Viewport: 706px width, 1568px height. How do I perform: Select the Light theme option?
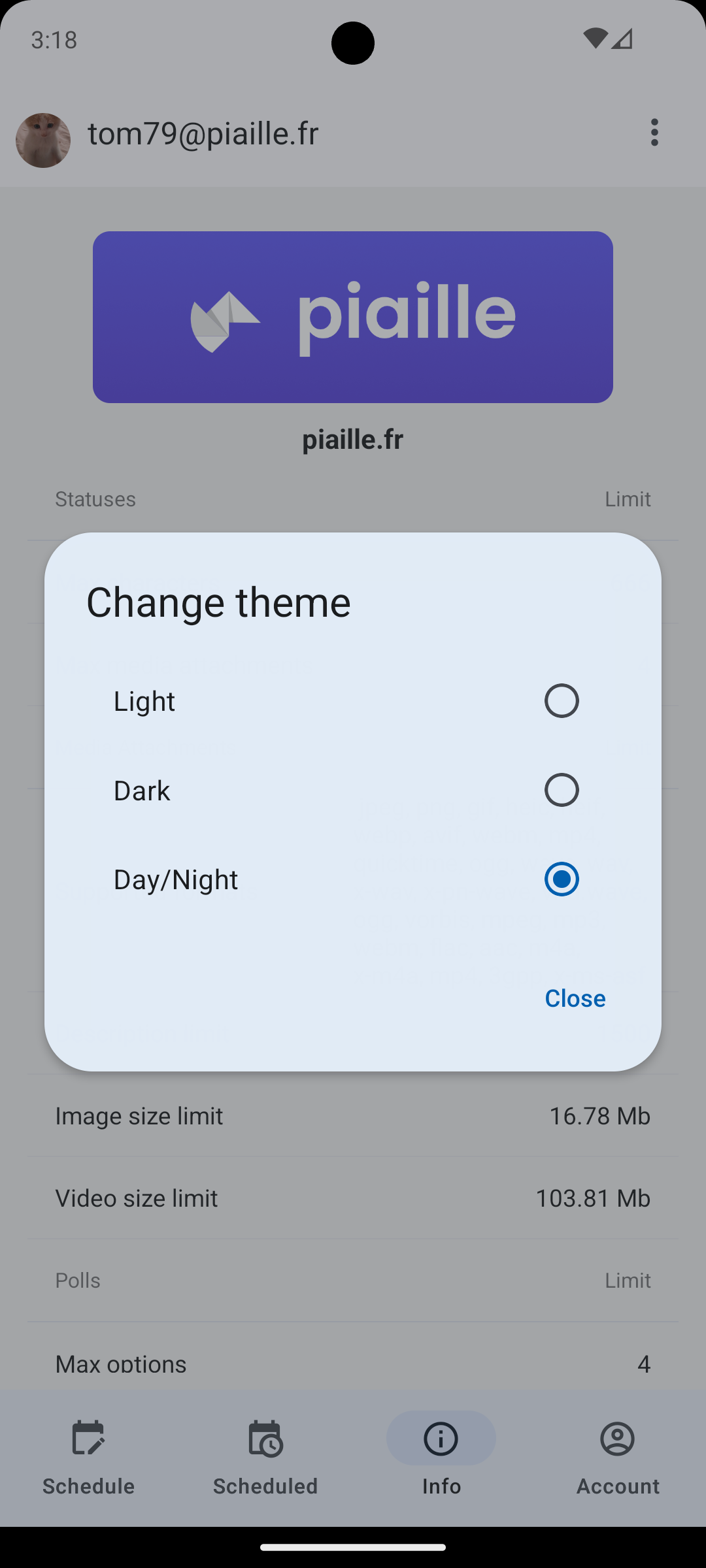click(x=561, y=701)
